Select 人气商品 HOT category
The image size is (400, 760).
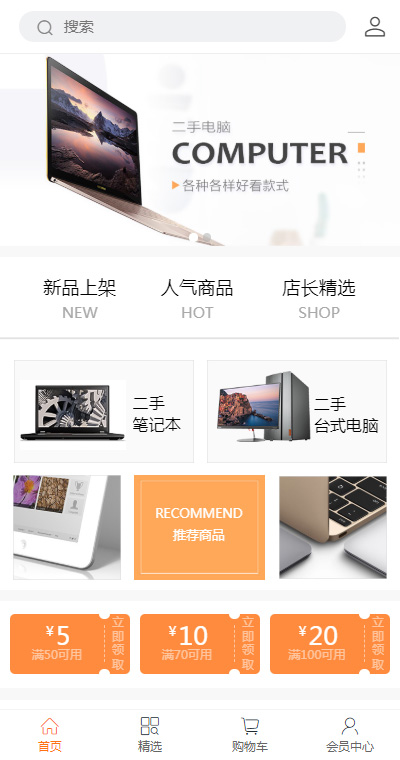point(197,299)
